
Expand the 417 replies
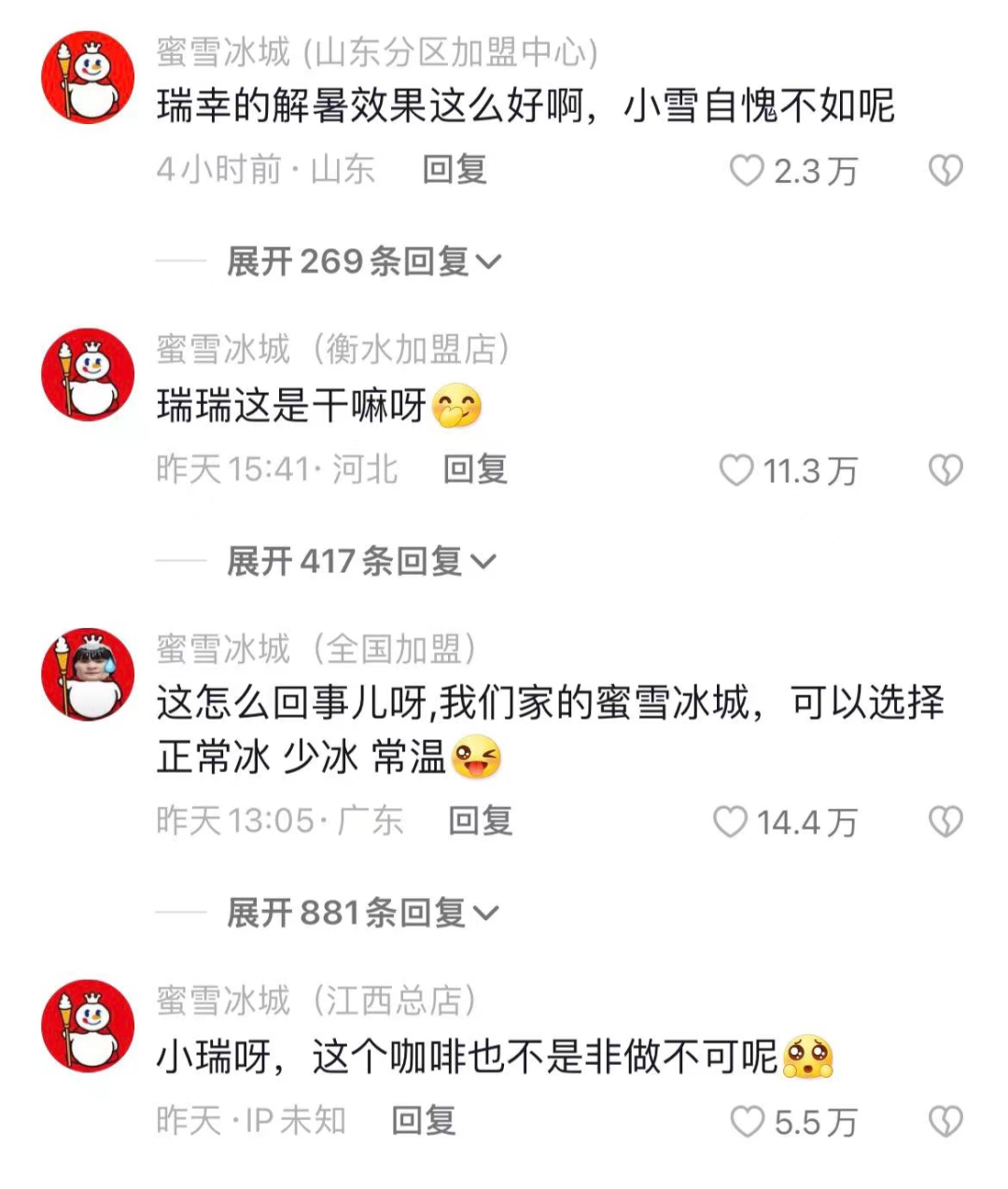(x=361, y=562)
